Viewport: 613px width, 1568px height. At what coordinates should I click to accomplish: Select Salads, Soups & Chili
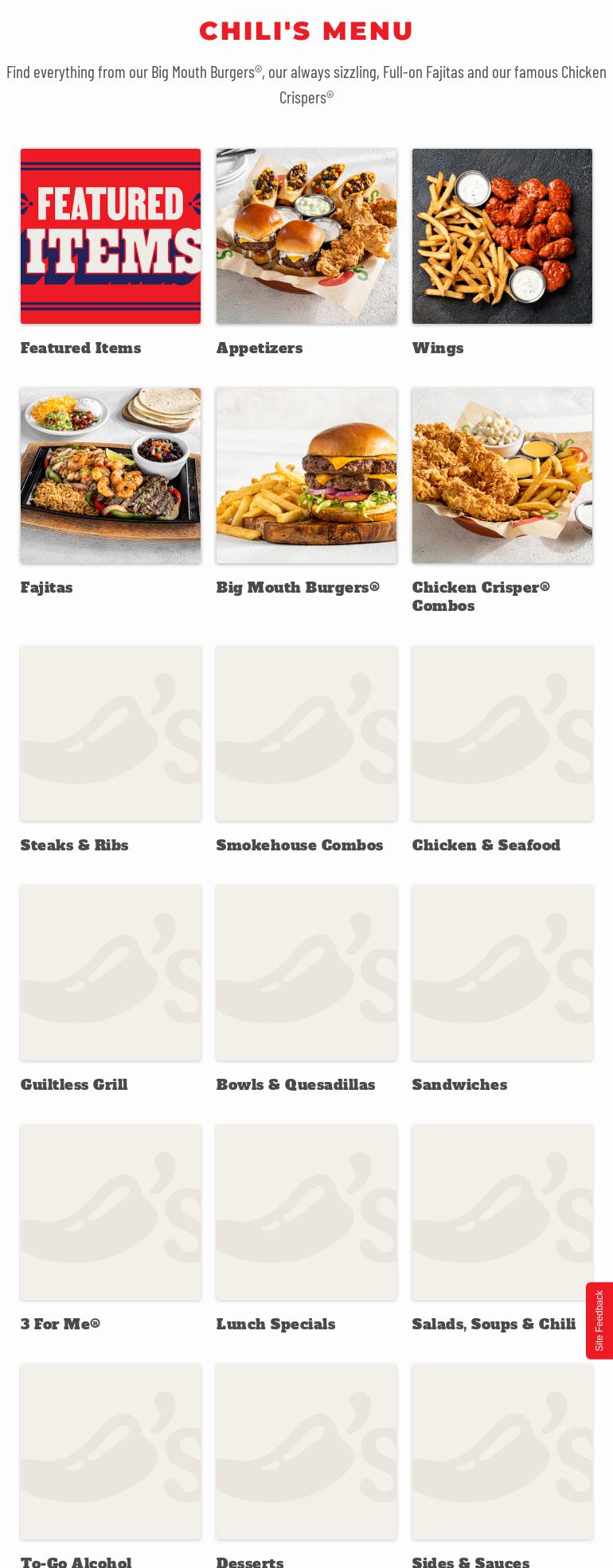(x=502, y=1212)
